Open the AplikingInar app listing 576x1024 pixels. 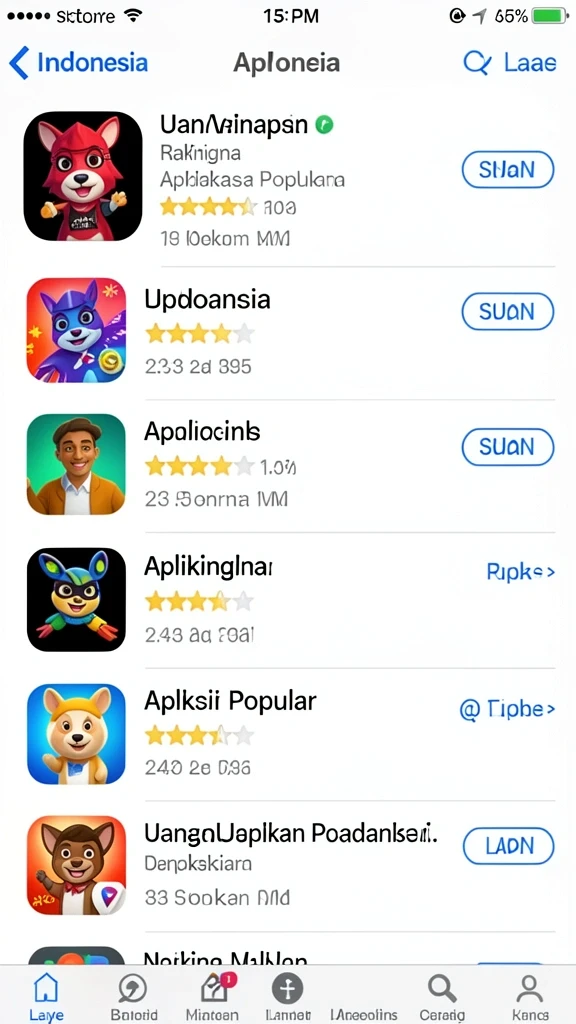(x=288, y=601)
